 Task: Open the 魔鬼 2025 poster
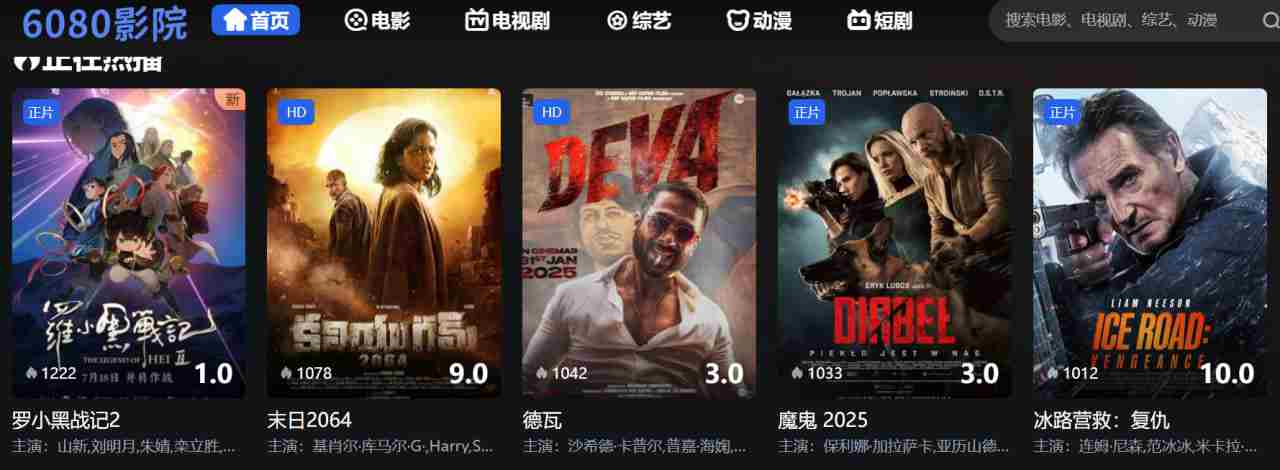895,243
